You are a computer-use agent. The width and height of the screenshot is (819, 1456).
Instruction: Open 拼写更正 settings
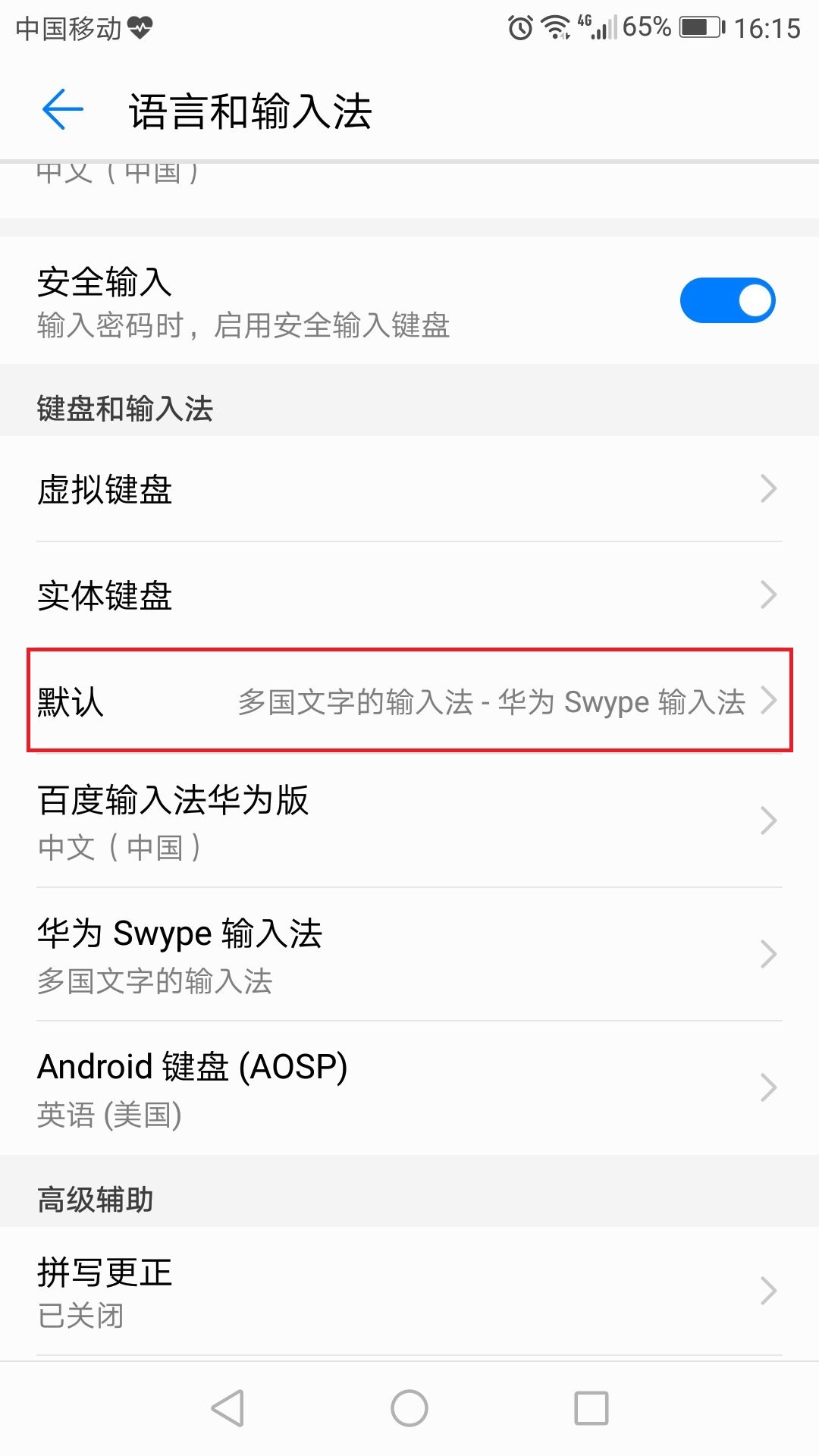(409, 1291)
